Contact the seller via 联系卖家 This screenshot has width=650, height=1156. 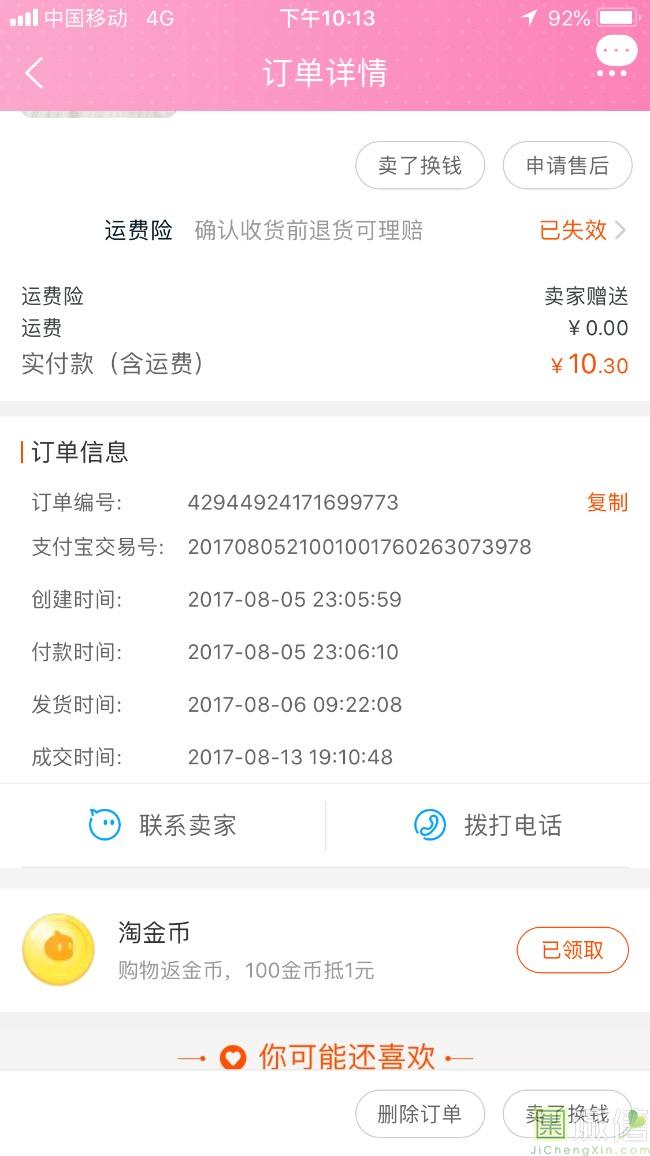coord(163,825)
